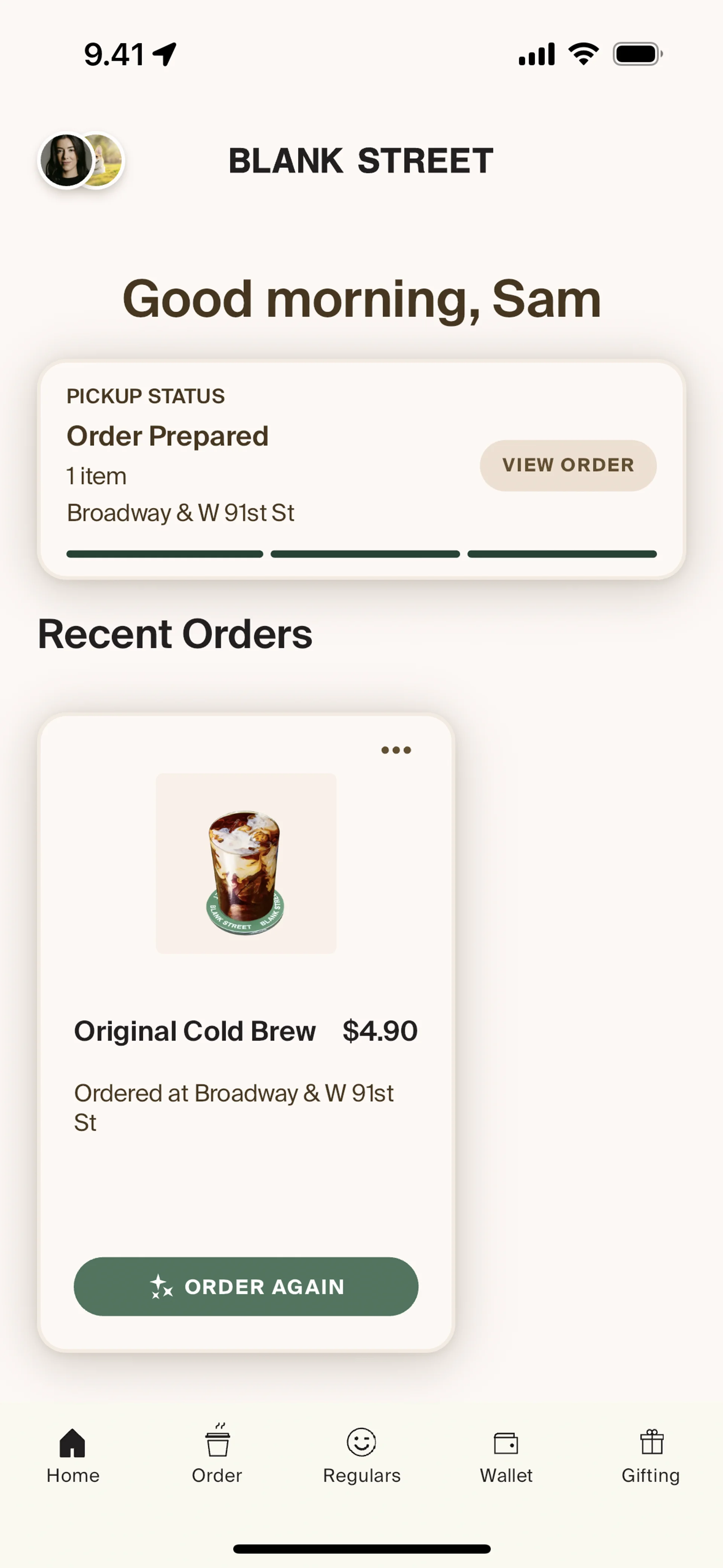Open the Original Cold Brew recent order card
This screenshot has height=1568, width=723.
coord(246,1032)
